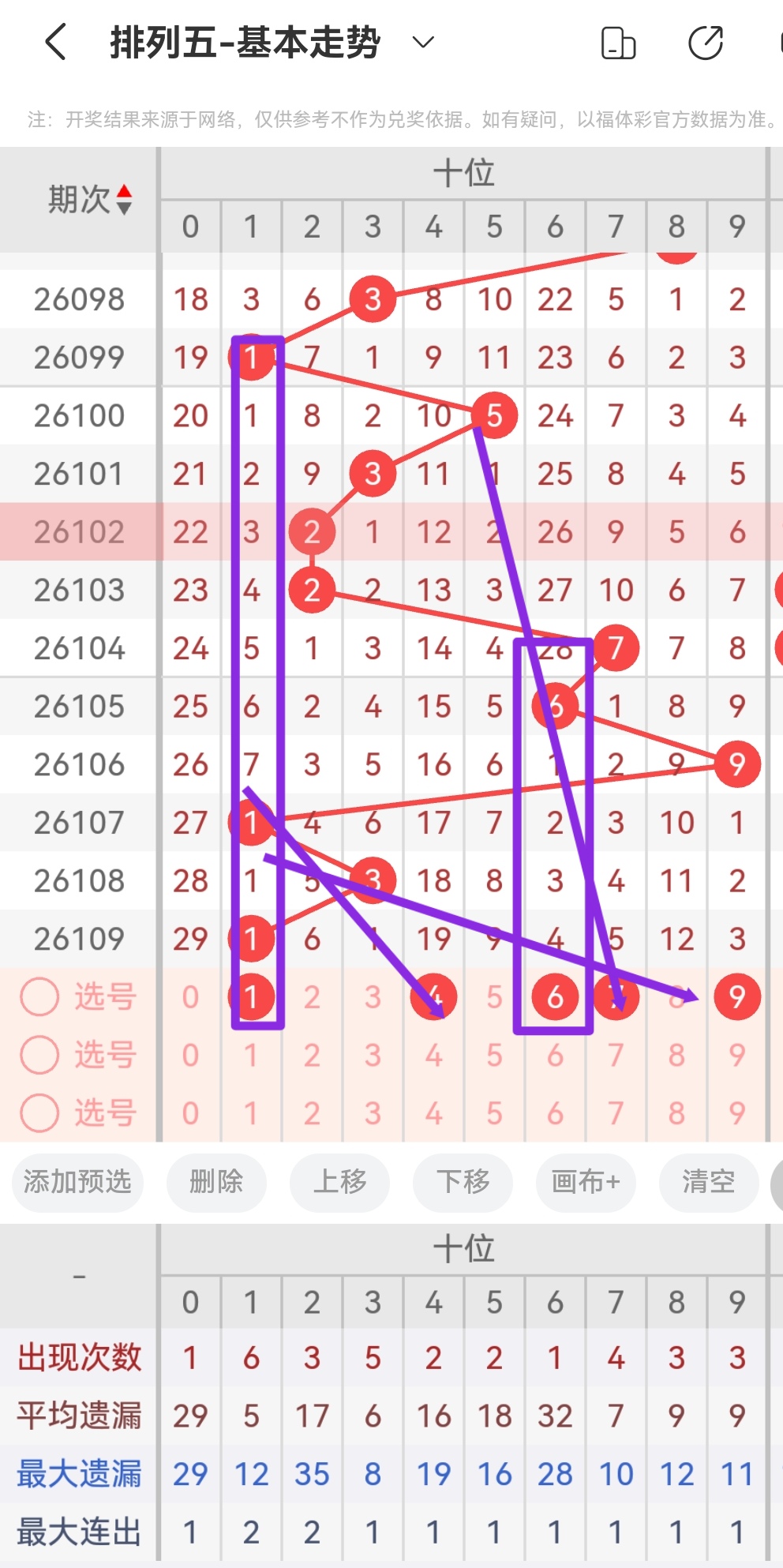Image resolution: width=783 pixels, height=1568 pixels.
Task: Select the second 选号 radio button
Action: coord(39,1055)
